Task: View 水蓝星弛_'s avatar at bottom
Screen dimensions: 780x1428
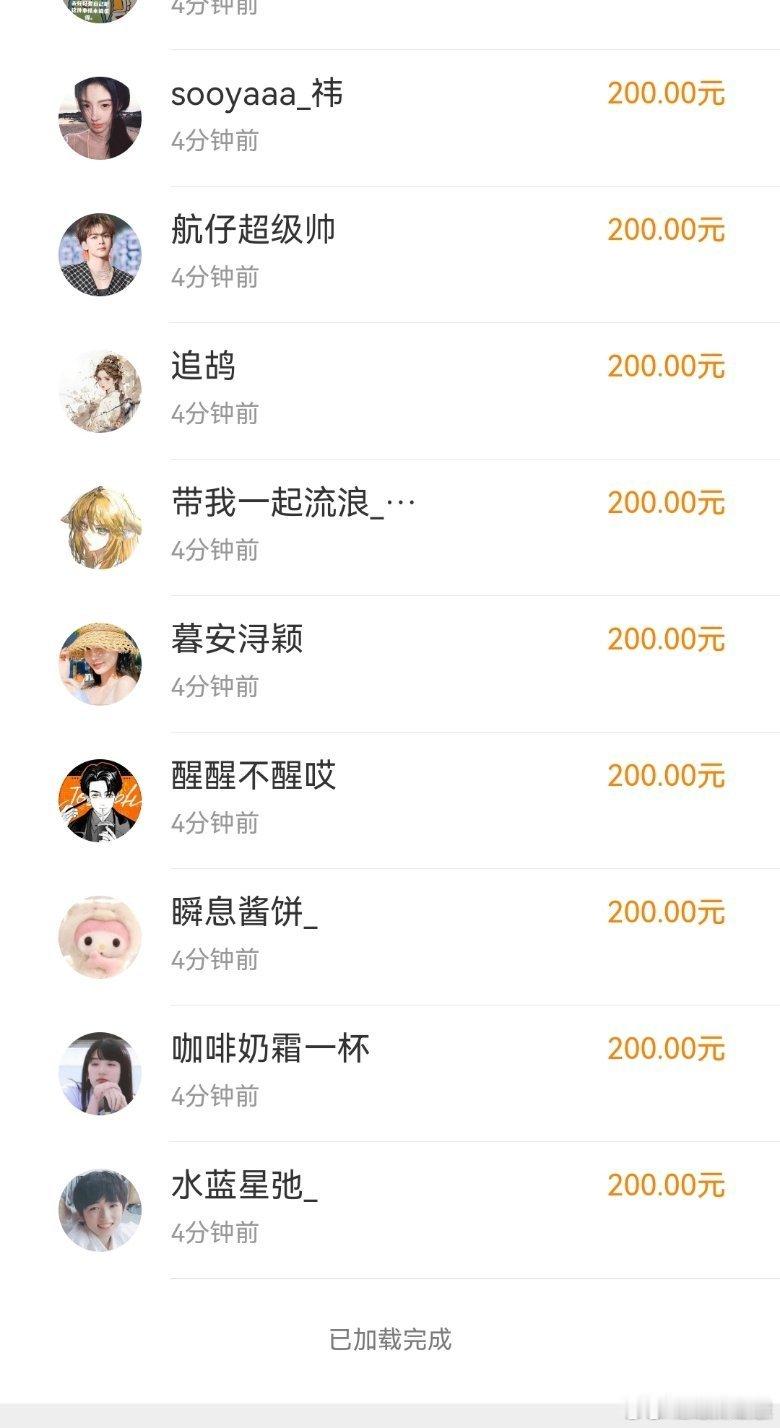Action: pyautogui.click(x=100, y=1209)
